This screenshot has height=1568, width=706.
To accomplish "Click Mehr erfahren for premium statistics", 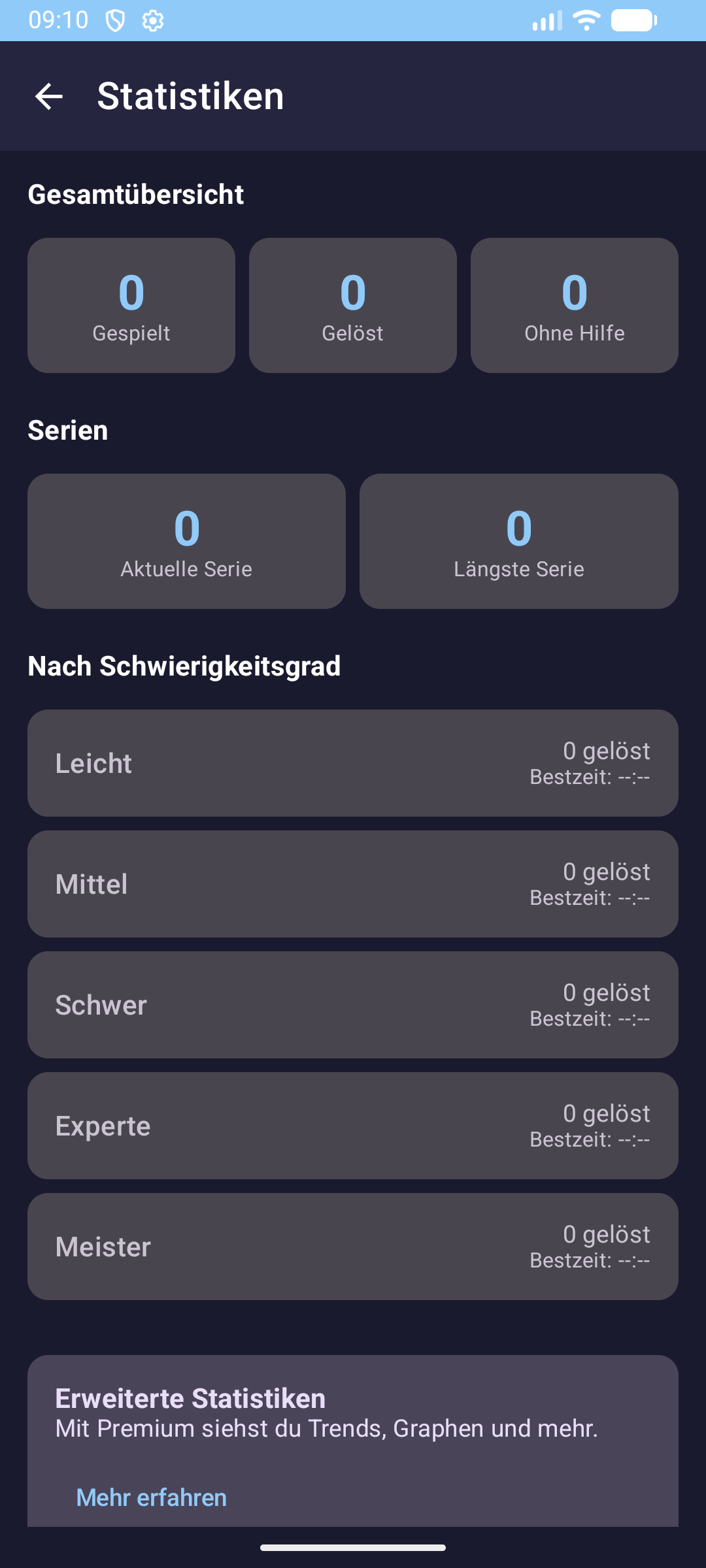I will [150, 1496].
